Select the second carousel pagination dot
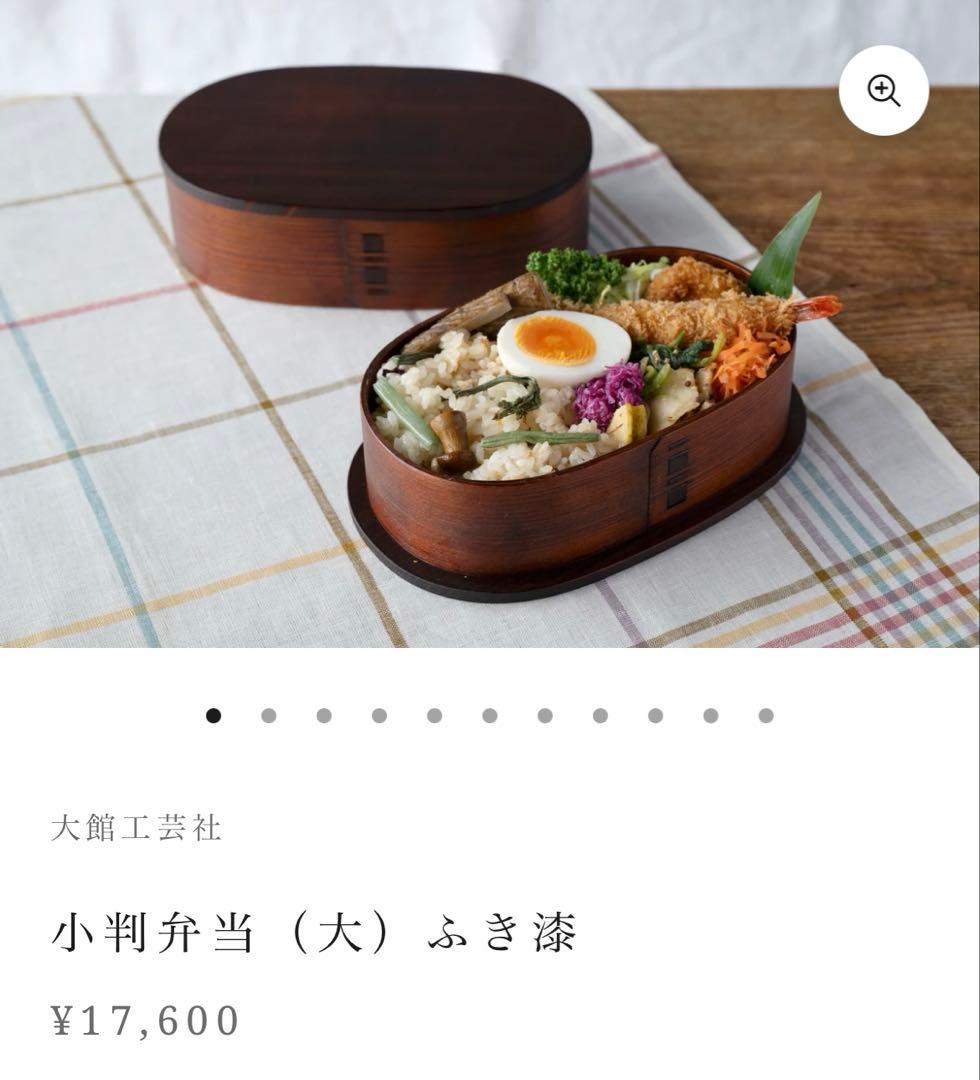980x1080 pixels. coord(267,715)
